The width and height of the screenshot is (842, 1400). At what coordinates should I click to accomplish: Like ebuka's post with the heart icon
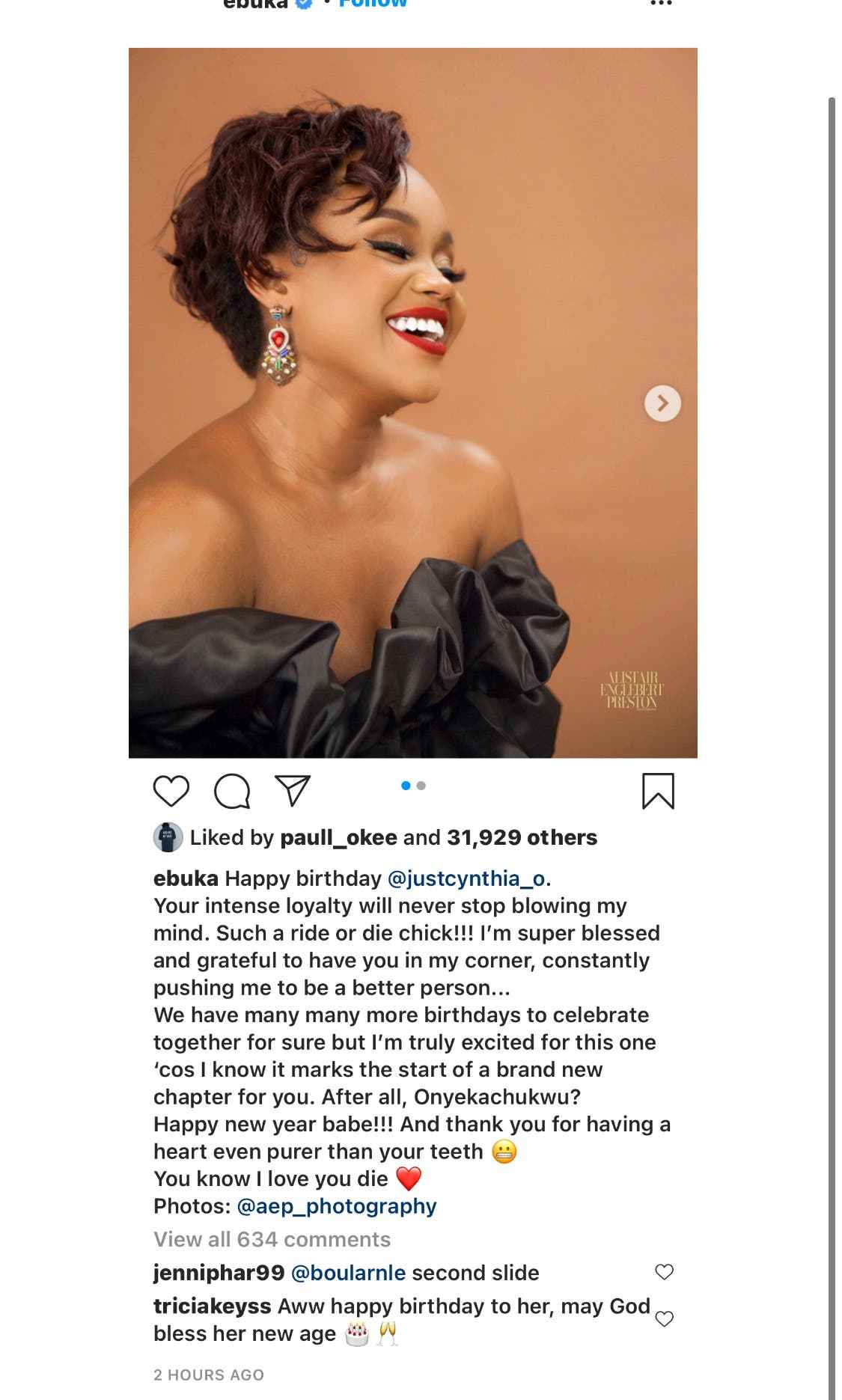171,791
